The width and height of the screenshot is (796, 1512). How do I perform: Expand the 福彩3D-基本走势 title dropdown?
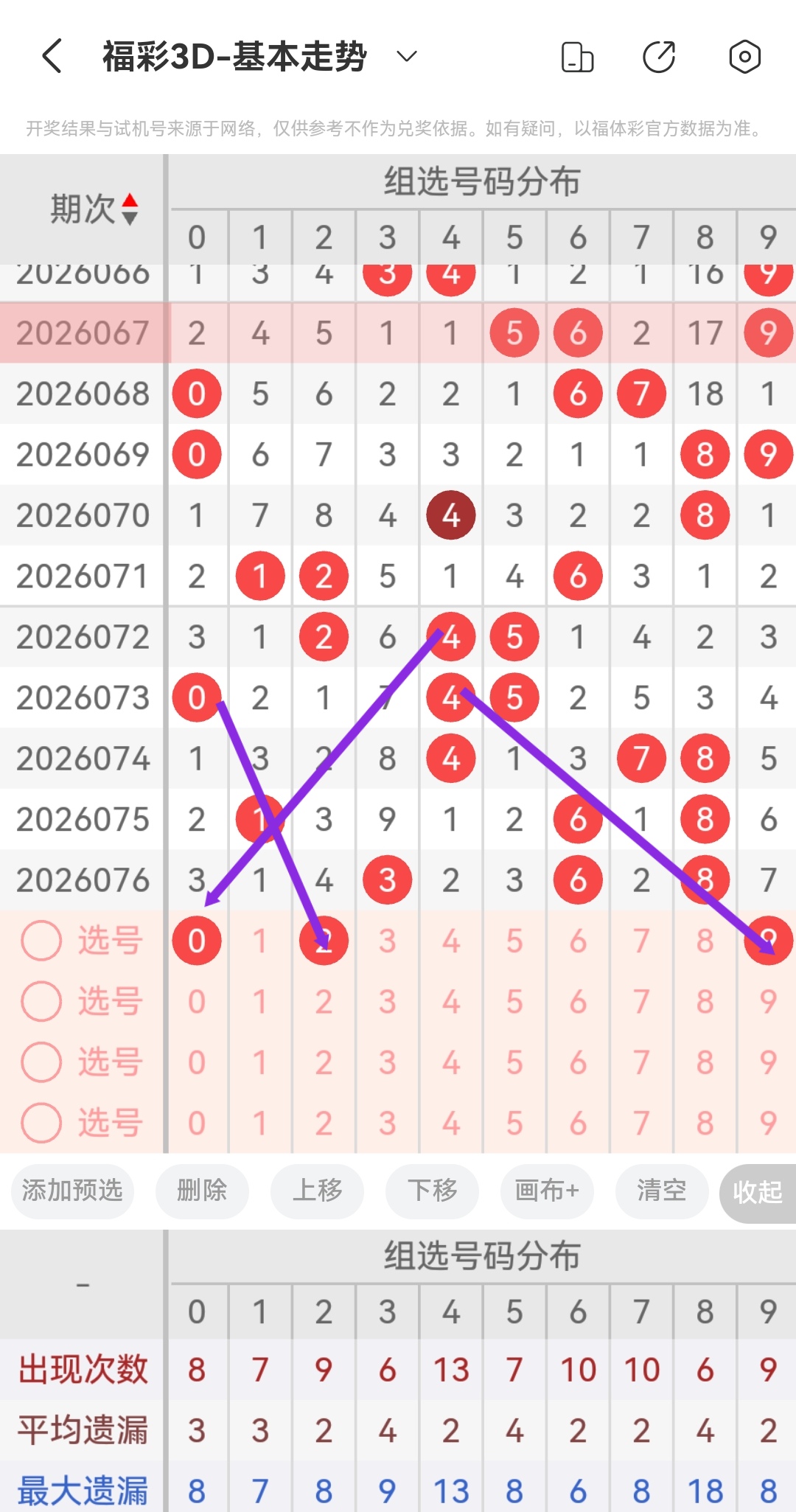[x=407, y=56]
